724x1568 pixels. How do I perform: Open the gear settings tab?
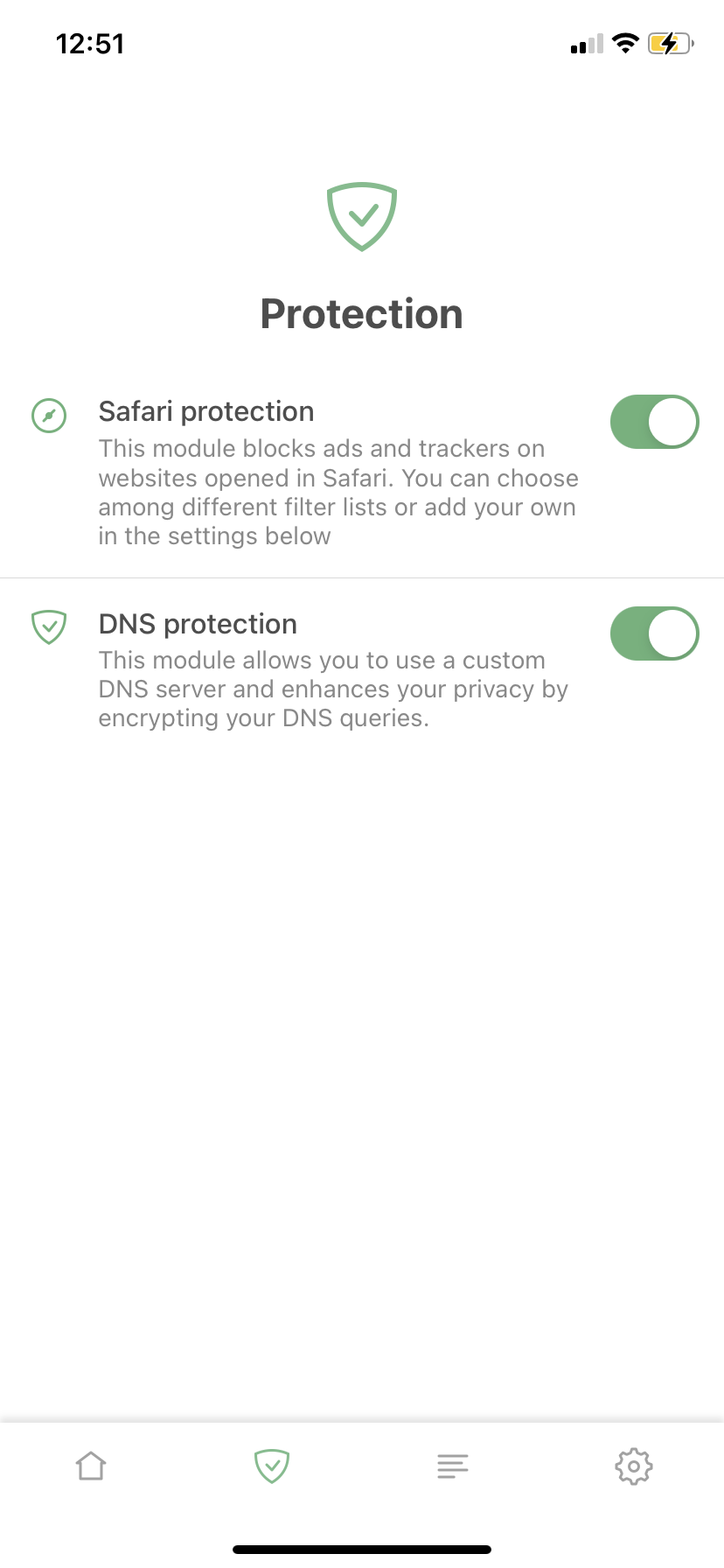634,1466
